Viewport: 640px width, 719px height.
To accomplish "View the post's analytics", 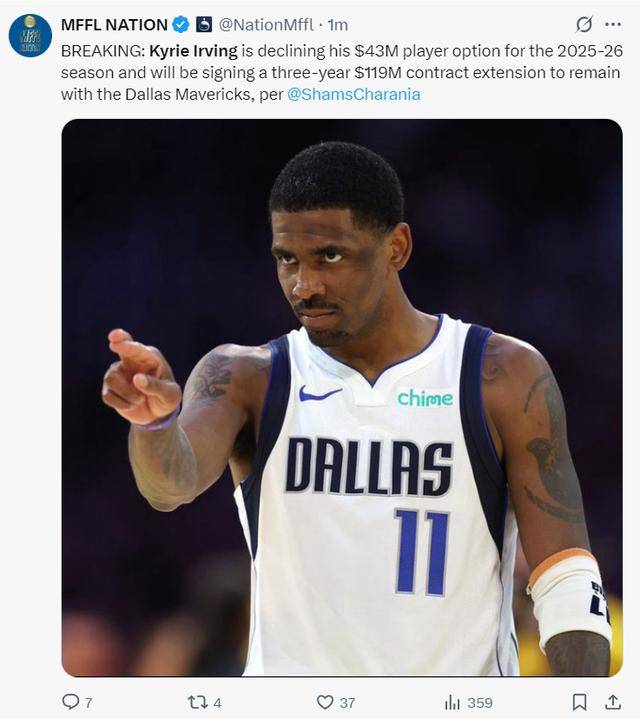I will coord(452,702).
